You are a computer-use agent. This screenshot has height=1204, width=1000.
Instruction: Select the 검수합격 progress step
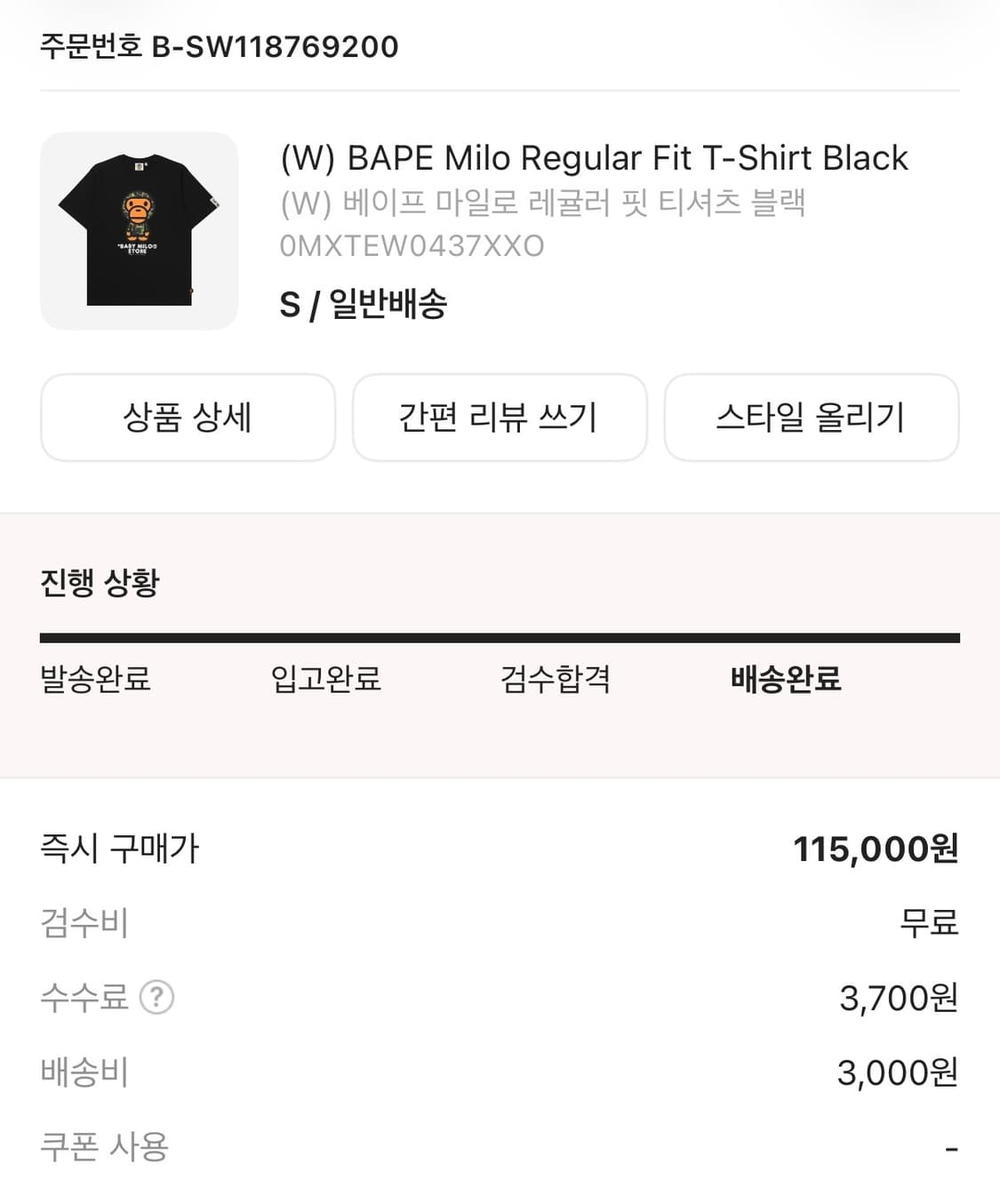tap(555, 680)
